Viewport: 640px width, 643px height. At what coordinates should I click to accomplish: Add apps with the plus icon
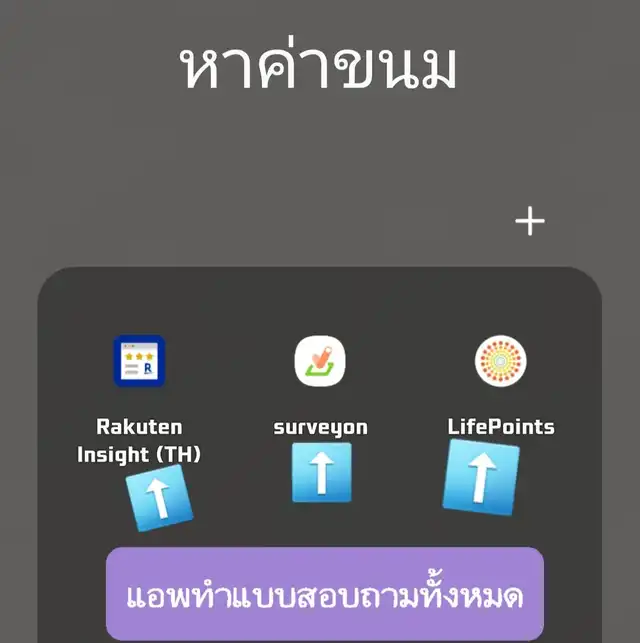pos(529,222)
